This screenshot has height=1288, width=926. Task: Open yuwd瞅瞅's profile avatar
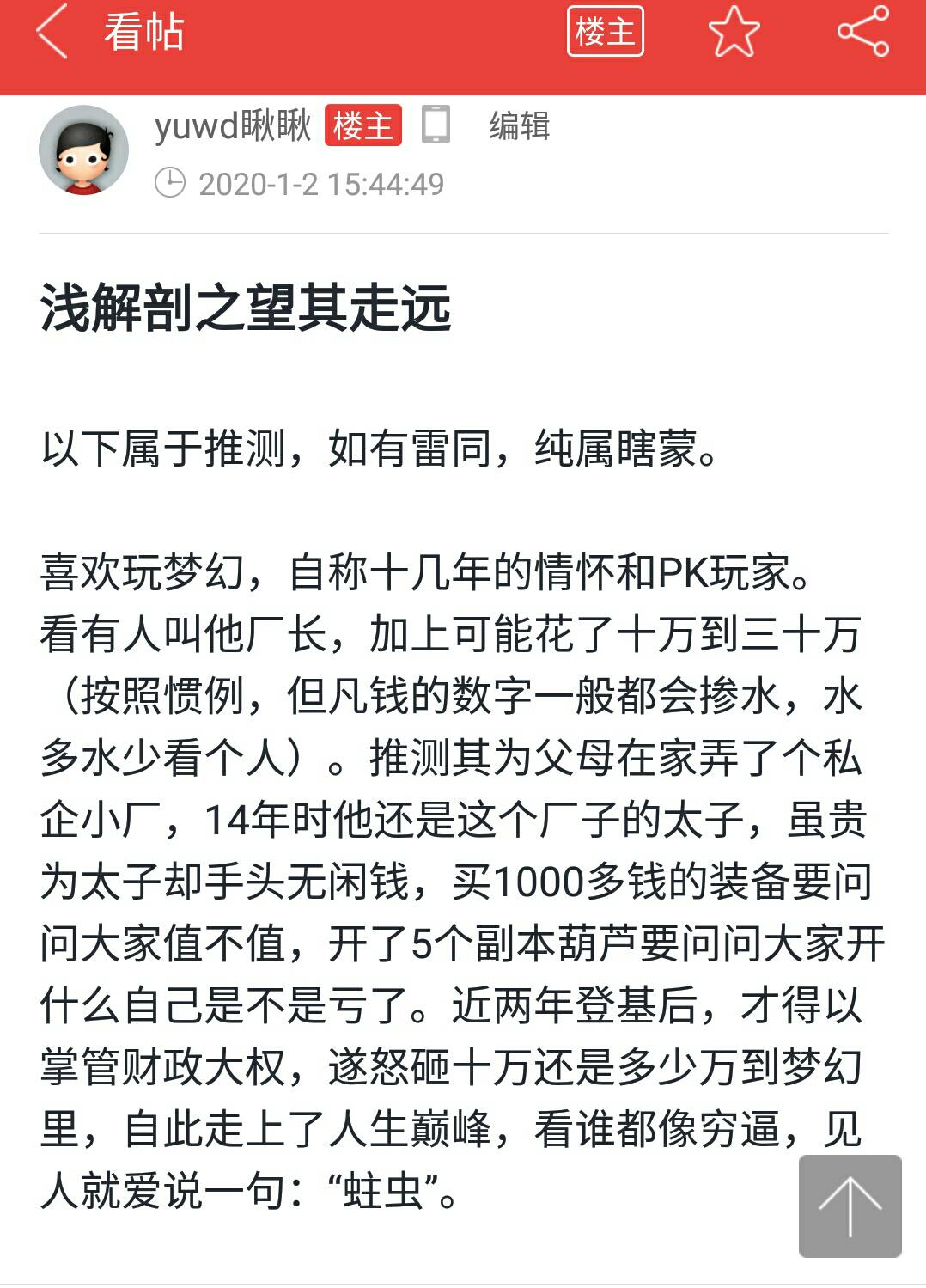[83, 150]
